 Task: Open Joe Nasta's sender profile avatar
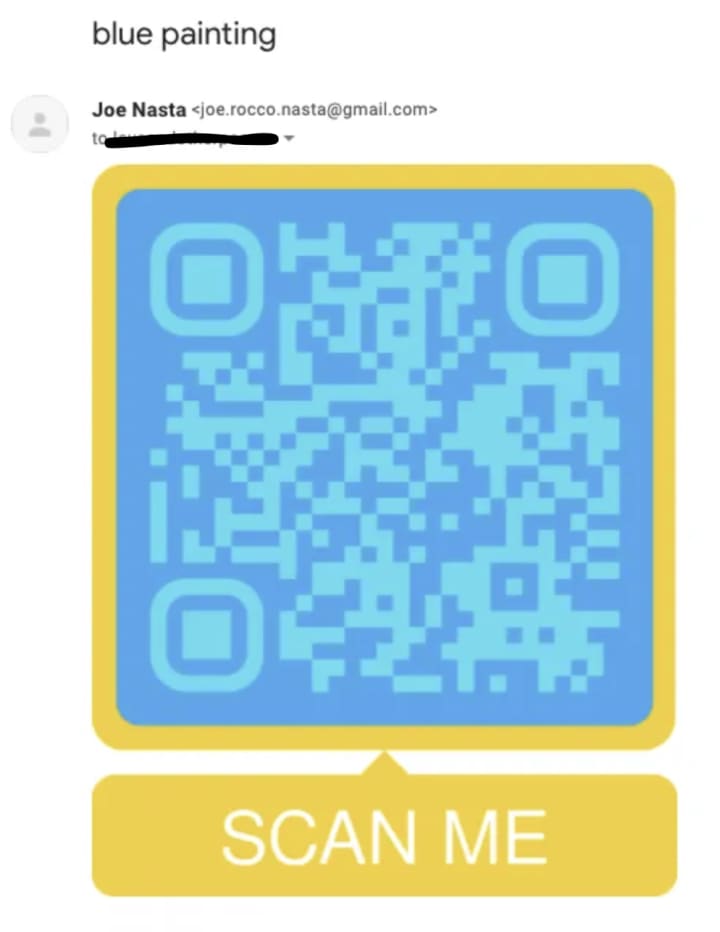click(39, 124)
